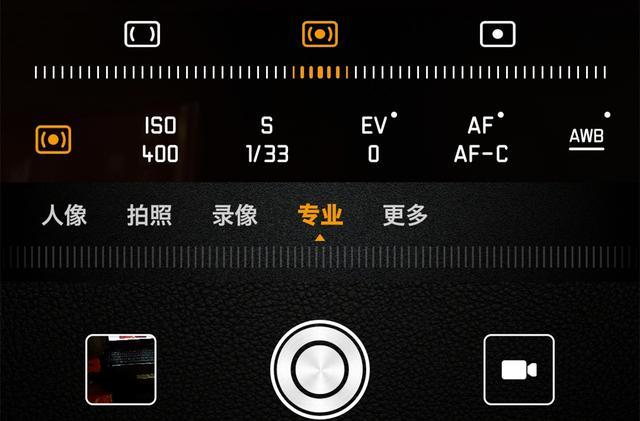Image resolution: width=640 pixels, height=421 pixels.
Task: Switch to 人像 portrait mode
Action: [64, 215]
